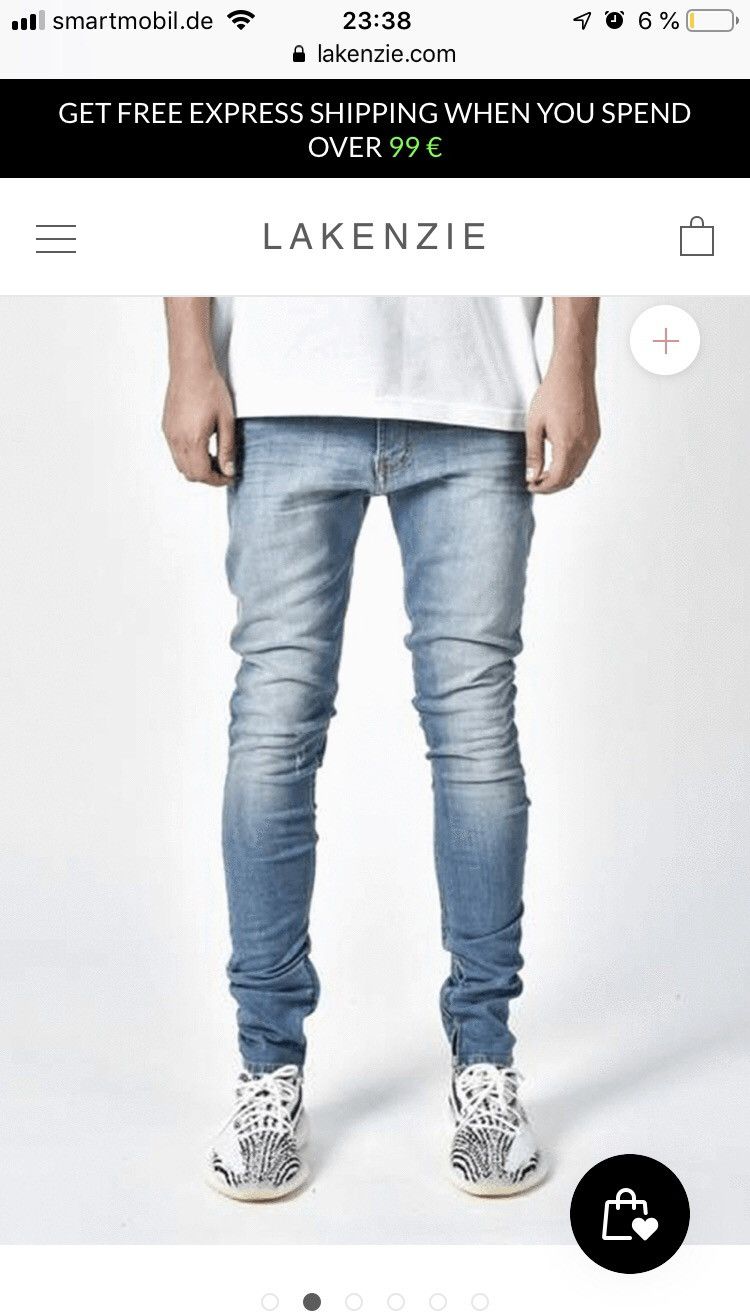The image size is (750, 1312).
Task: Jump to the first image dot
Action: tap(270, 1301)
